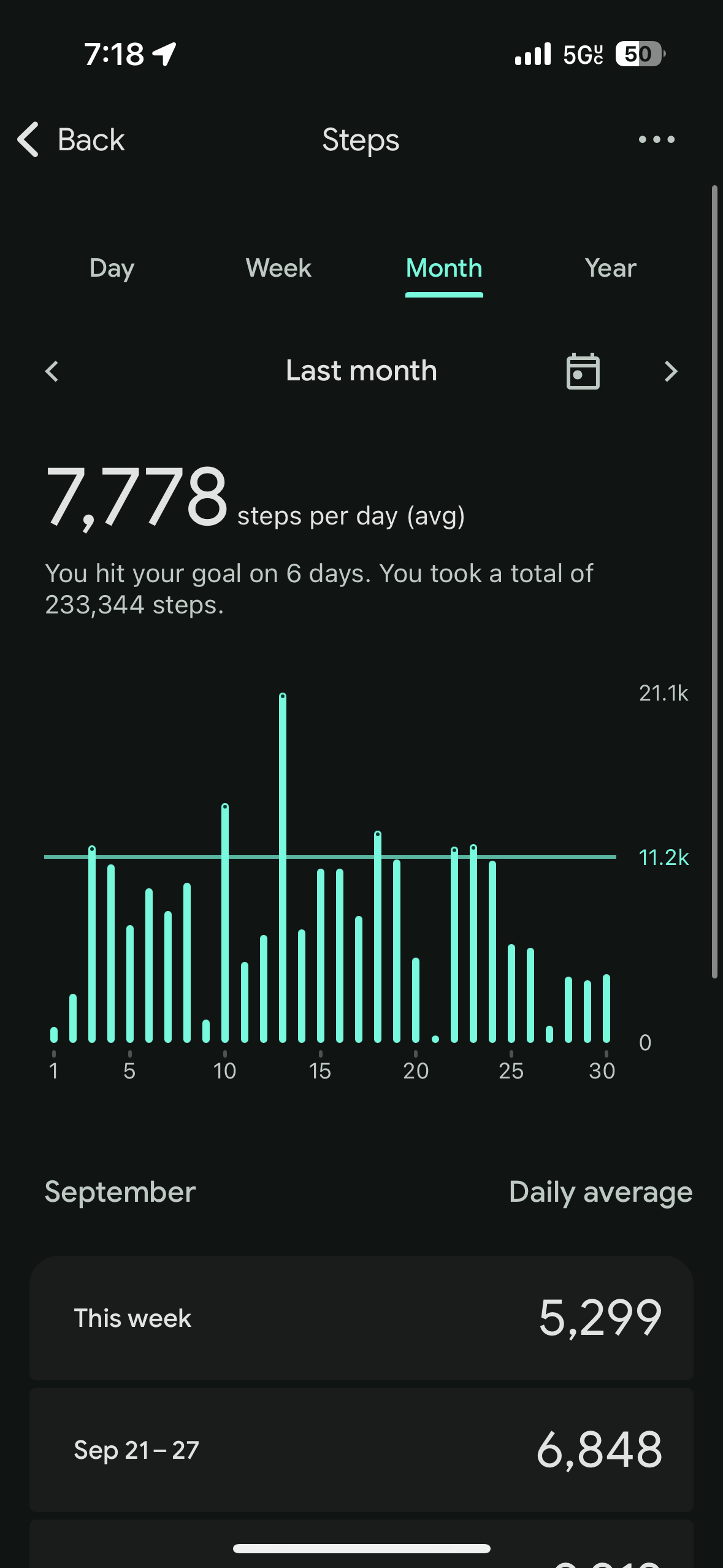Keep the Month view selected
Image resolution: width=723 pixels, height=1568 pixels.
(443, 268)
